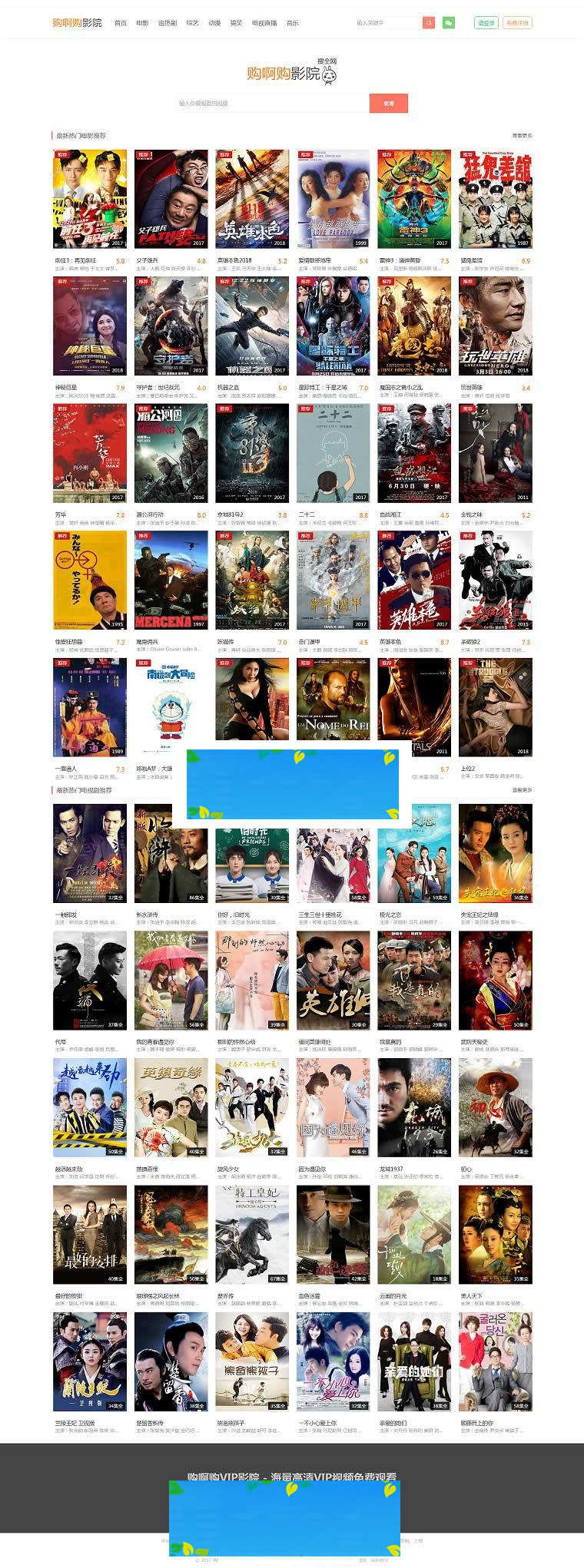Screen dimensions: 584x1568
Task: Open the 楚乔传 series poster
Action: (x=252, y=1234)
